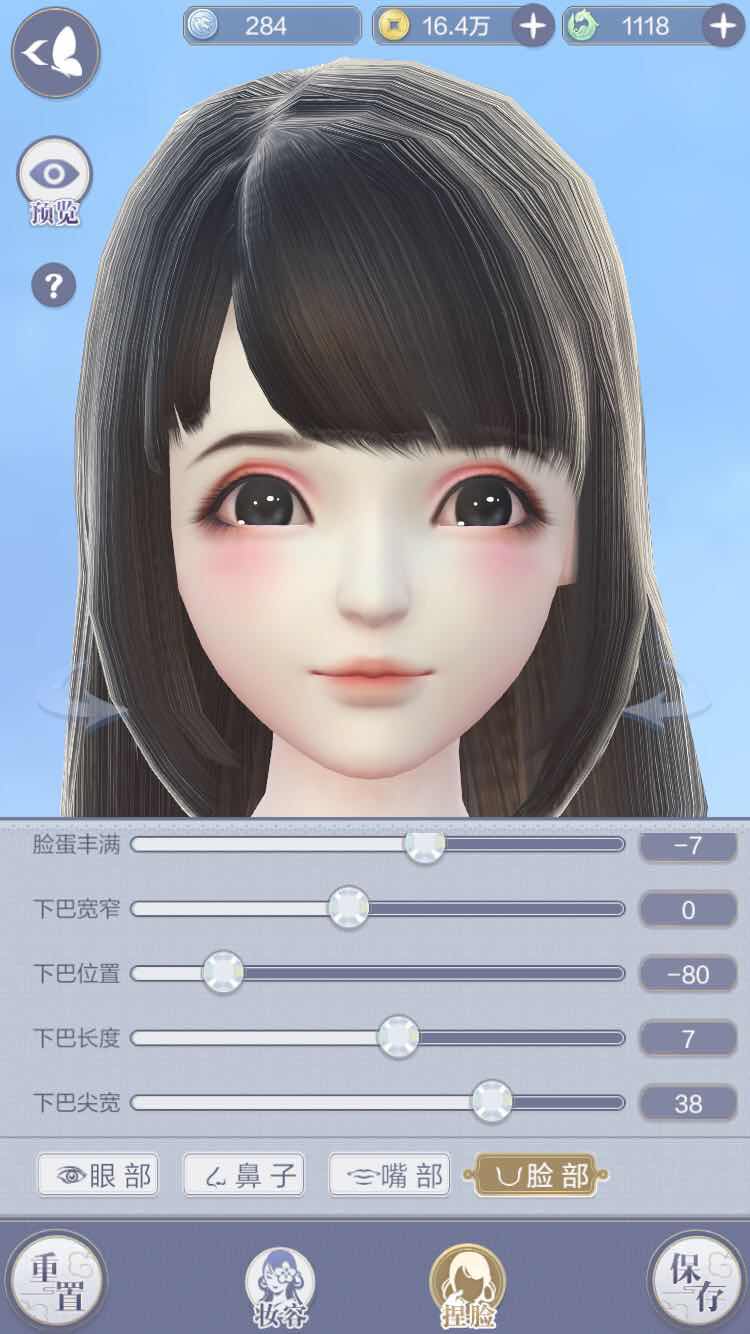The height and width of the screenshot is (1334, 750).
Task: Switch to the 眼部 eyes tab
Action: coord(97,1175)
